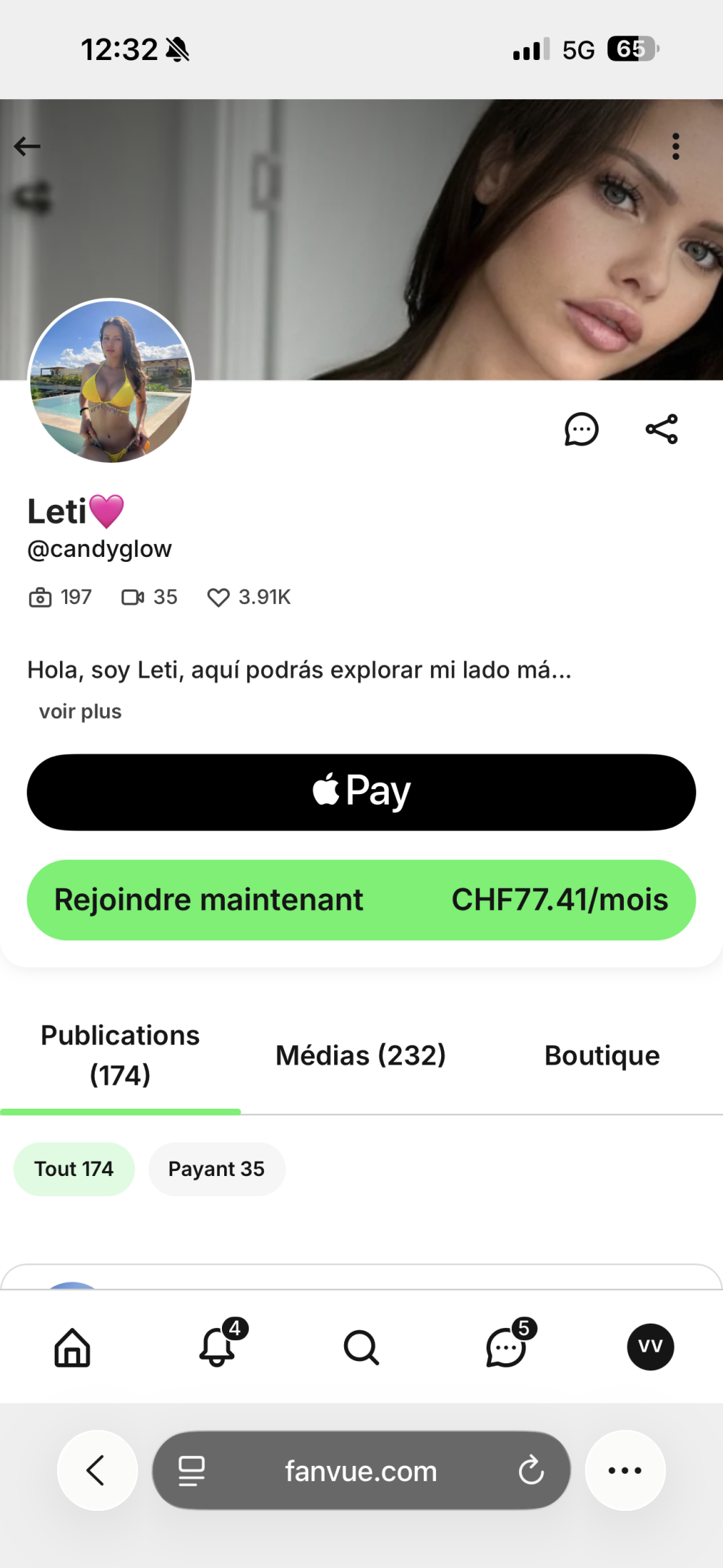The height and width of the screenshot is (1568, 723).
Task: Go back using the arrow over the cover
Action: click(27, 147)
